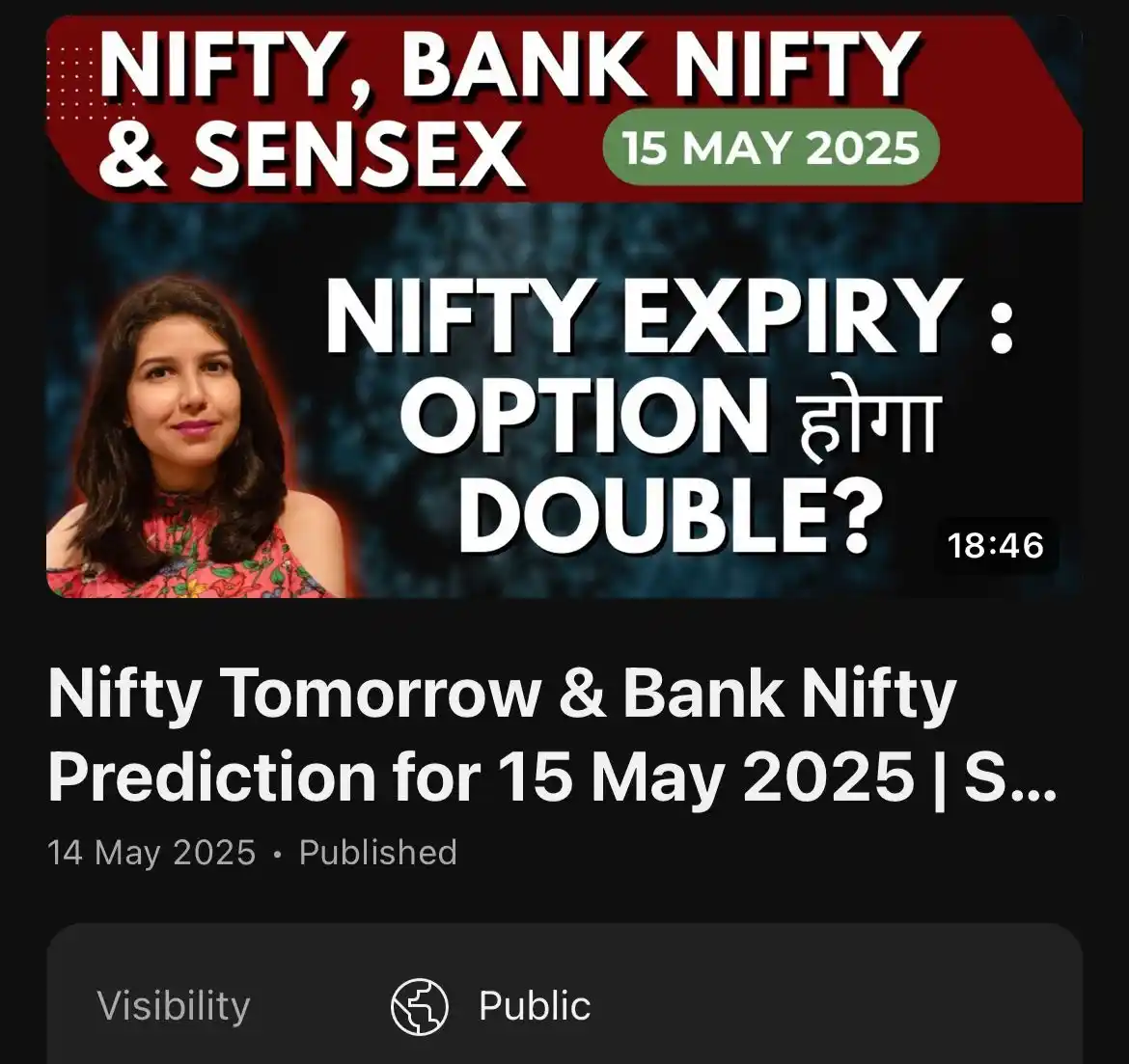The image size is (1129, 1064).
Task: Open the Nifty Expiry video thumbnail
Action: (x=564, y=309)
